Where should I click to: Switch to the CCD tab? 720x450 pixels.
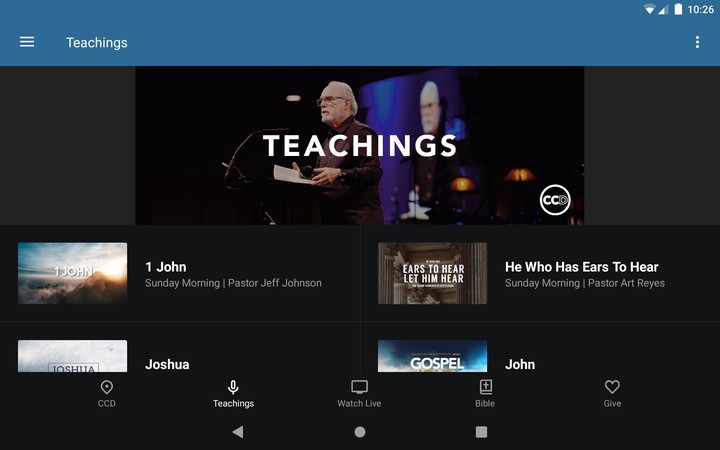click(107, 393)
